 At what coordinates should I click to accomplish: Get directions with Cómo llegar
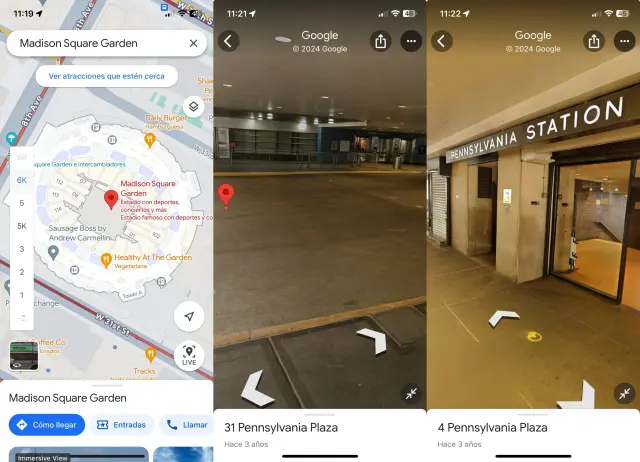47,425
